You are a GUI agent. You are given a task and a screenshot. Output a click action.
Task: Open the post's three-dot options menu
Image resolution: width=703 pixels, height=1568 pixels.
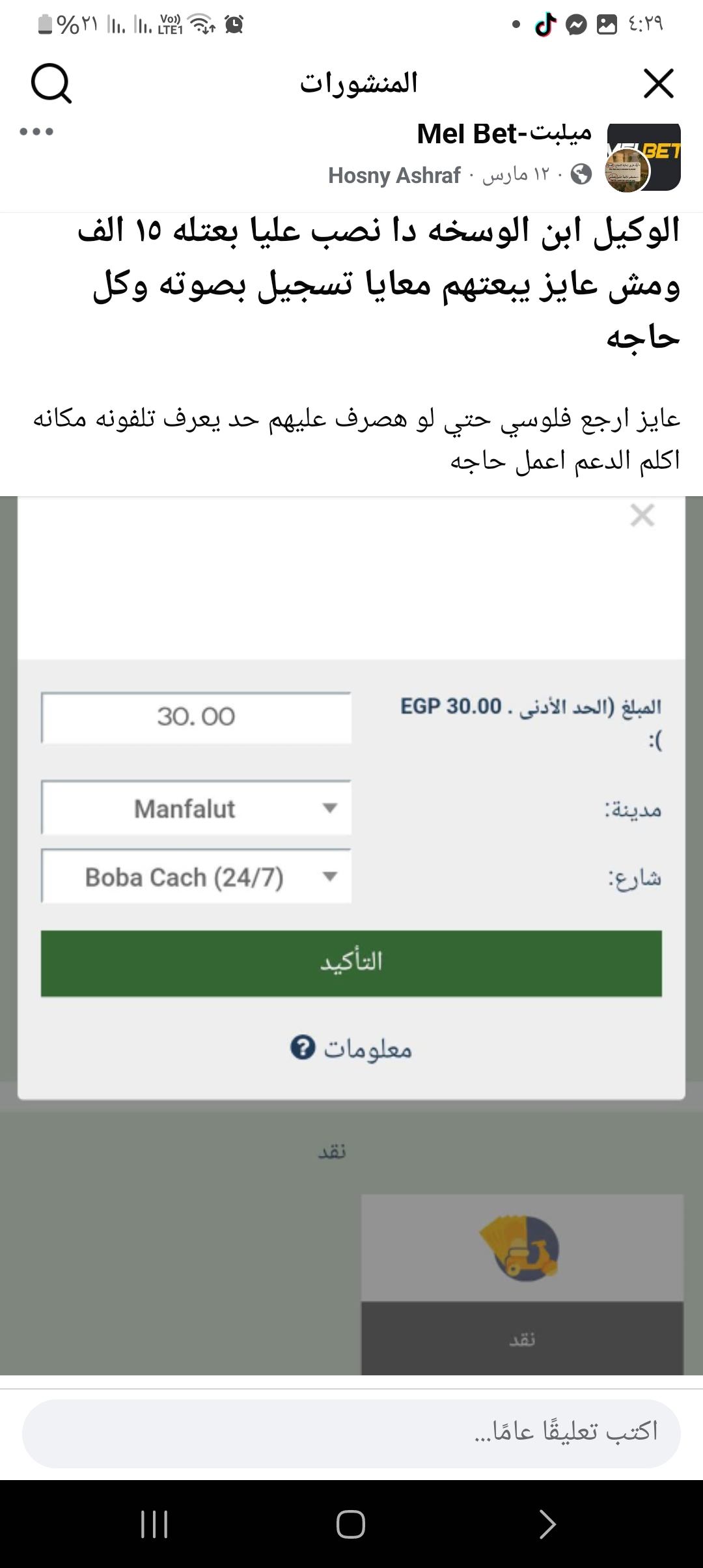[36, 132]
